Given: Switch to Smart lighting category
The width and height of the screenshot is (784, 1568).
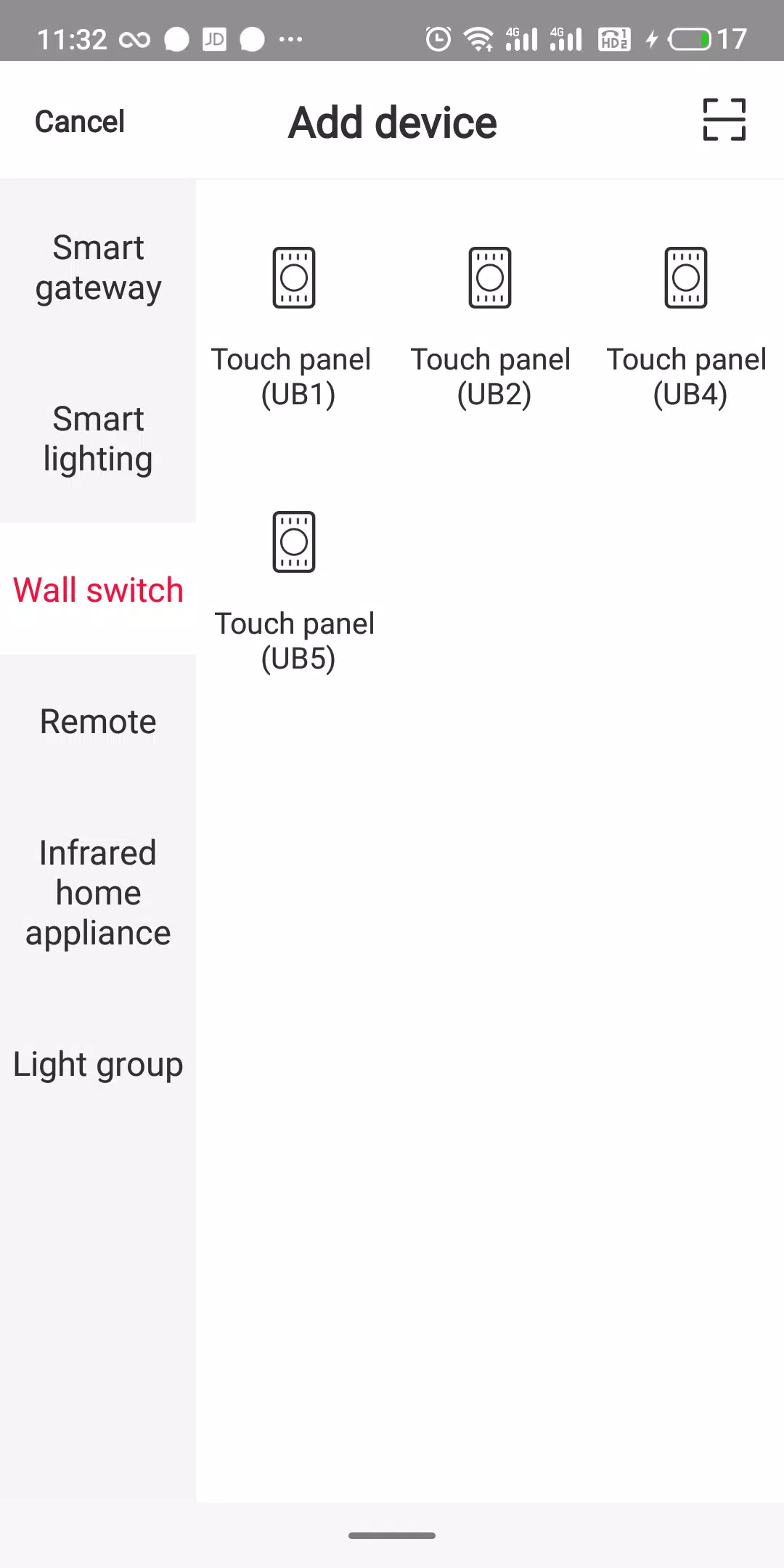Looking at the screenshot, I should point(98,439).
